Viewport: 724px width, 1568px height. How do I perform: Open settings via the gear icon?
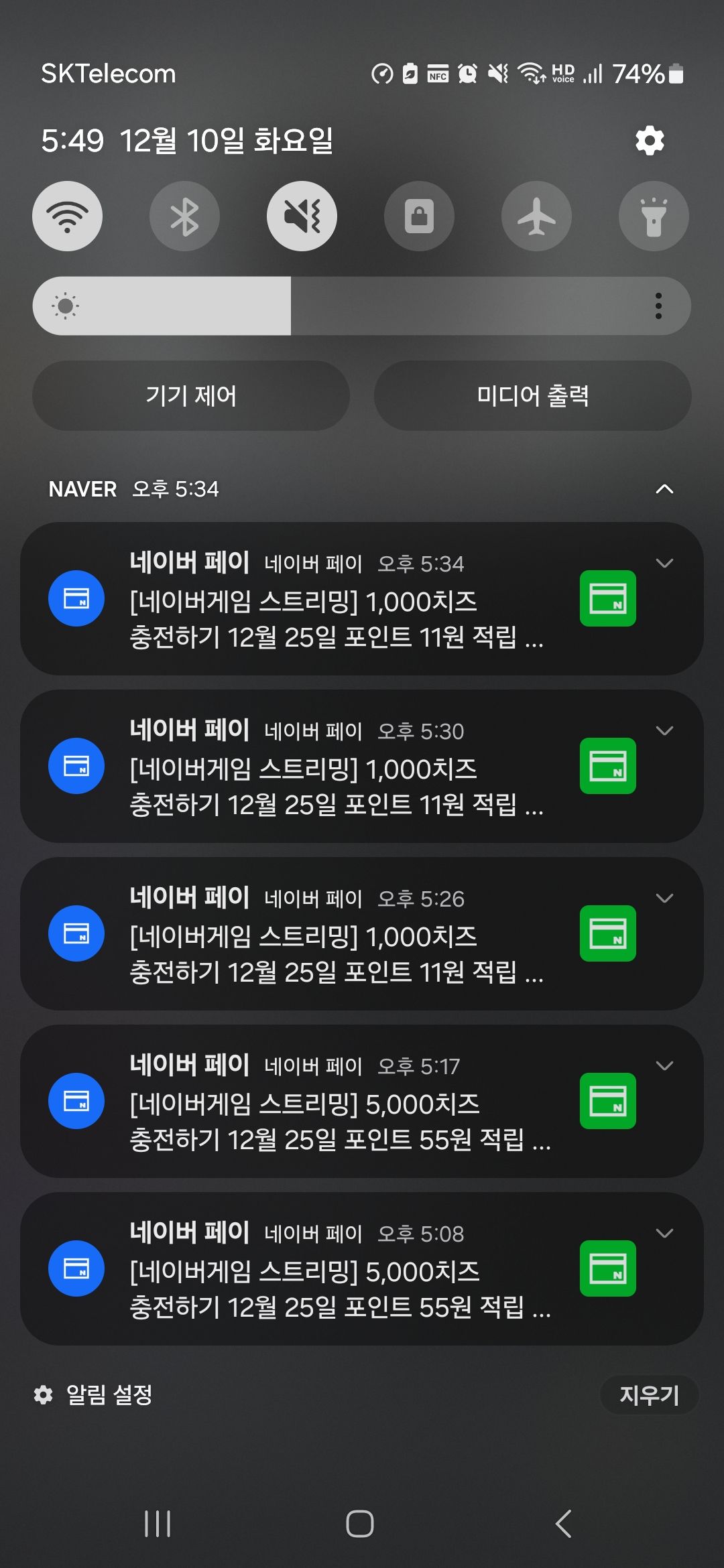point(650,141)
